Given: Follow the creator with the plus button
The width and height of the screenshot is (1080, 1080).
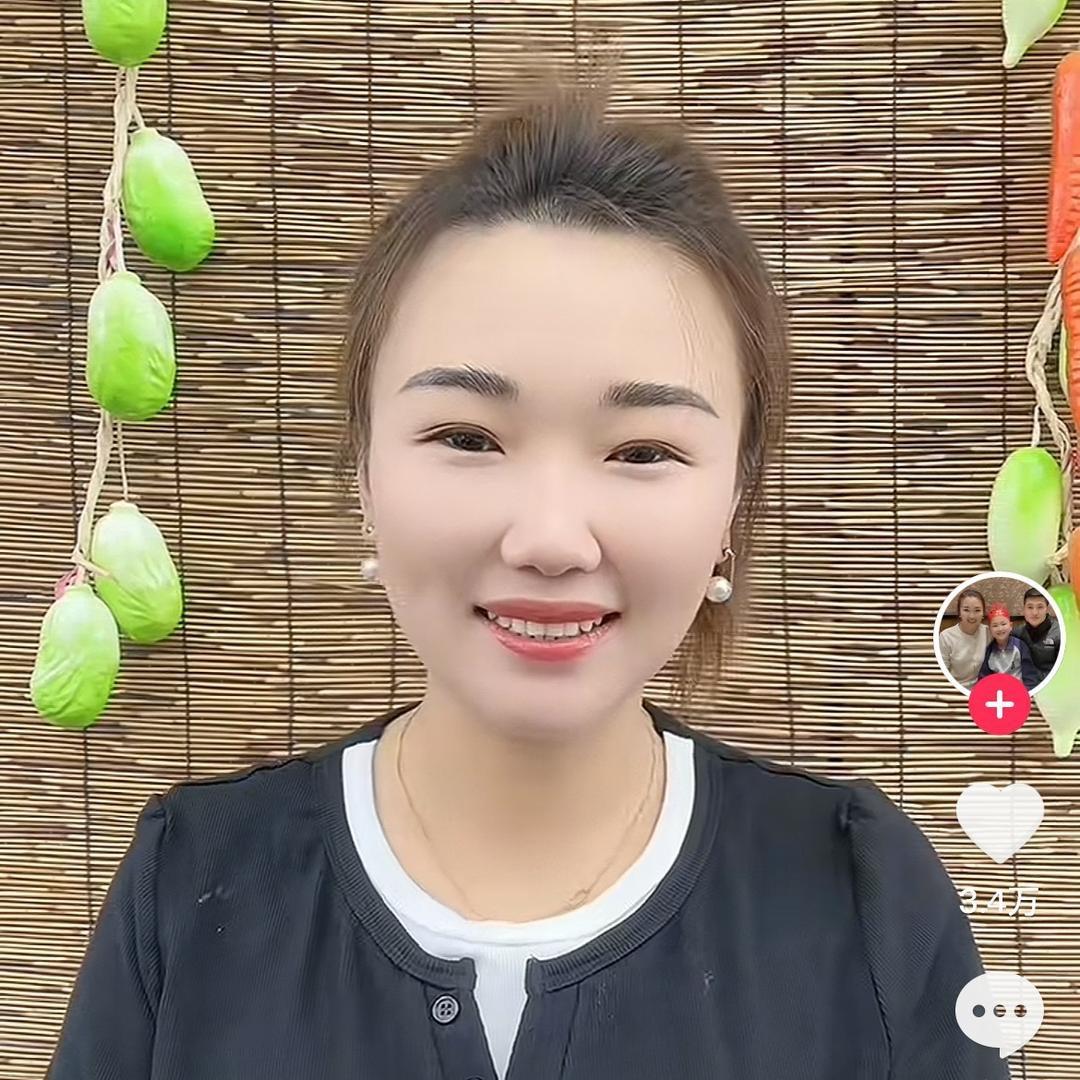Looking at the screenshot, I should (x=999, y=705).
